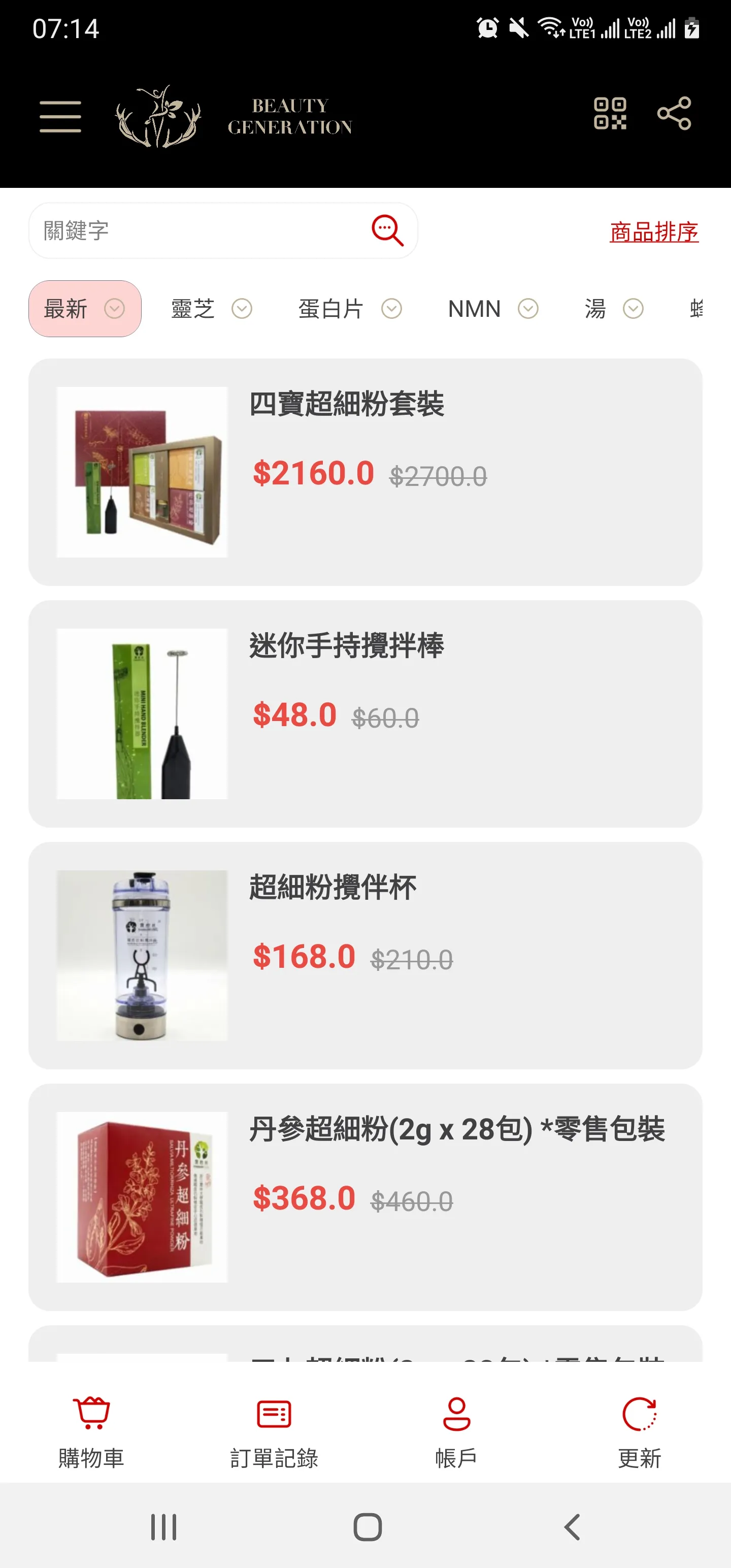Expand the 靈芝 category dropdown

pyautogui.click(x=242, y=309)
